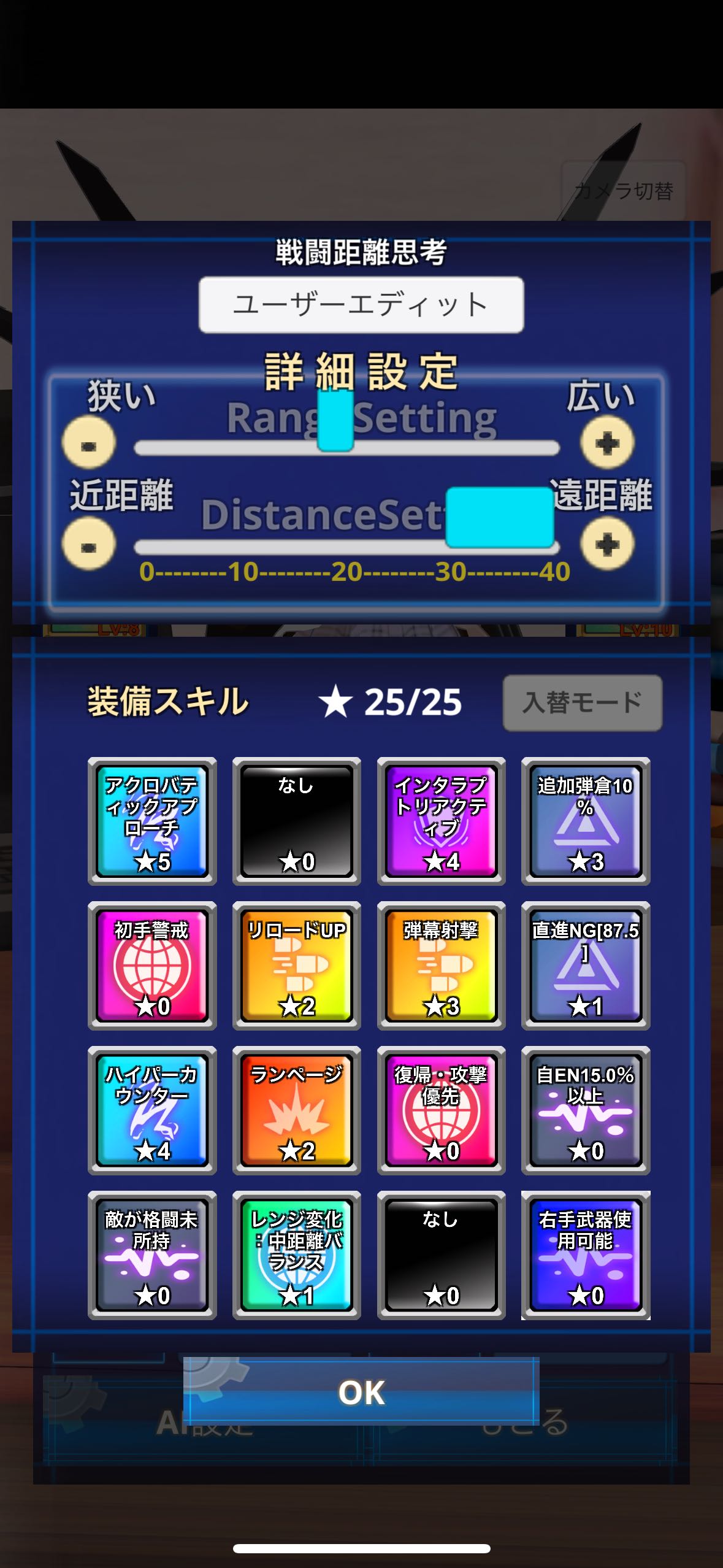Screen dimensions: 723x1568
Task: Enable 入替モード swap mode
Action: tap(582, 703)
